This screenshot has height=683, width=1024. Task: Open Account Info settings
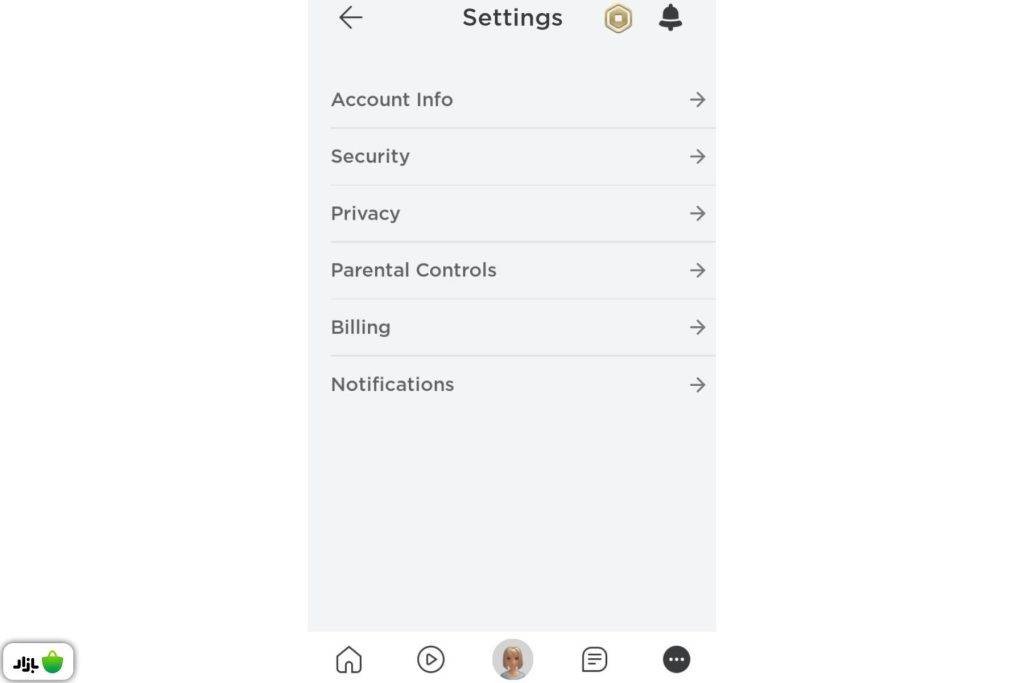tap(518, 100)
